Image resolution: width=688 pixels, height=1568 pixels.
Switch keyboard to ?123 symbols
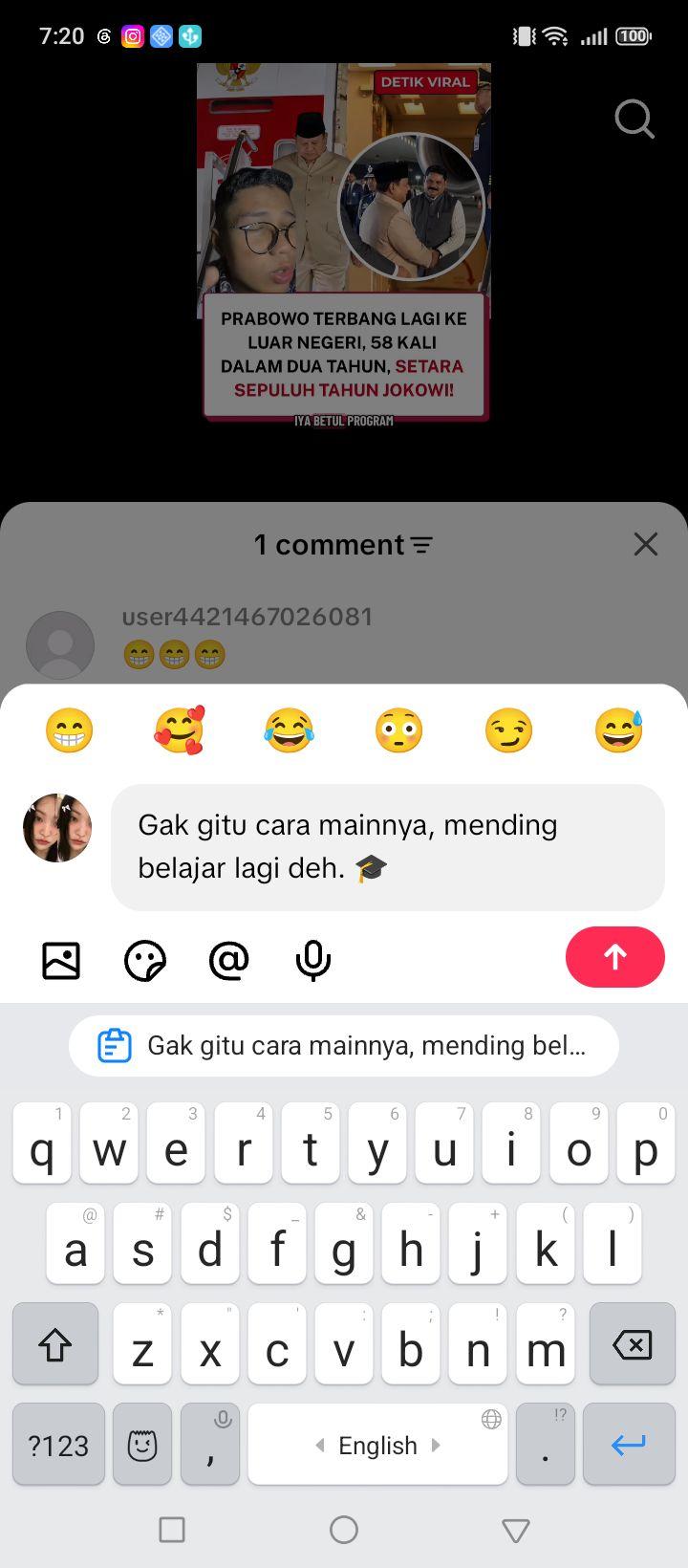click(58, 1444)
